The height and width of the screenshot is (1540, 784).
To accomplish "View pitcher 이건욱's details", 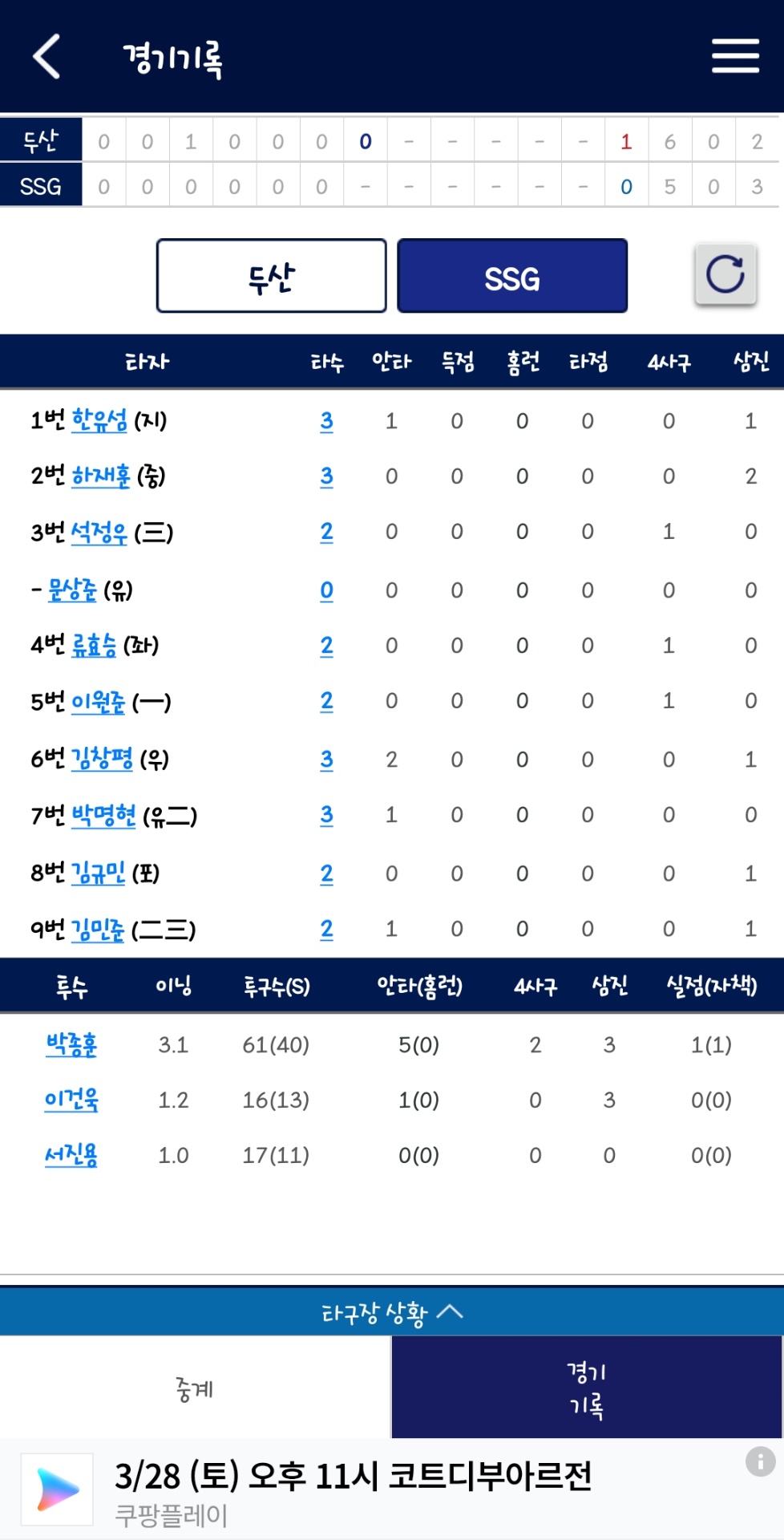I will tap(71, 1100).
